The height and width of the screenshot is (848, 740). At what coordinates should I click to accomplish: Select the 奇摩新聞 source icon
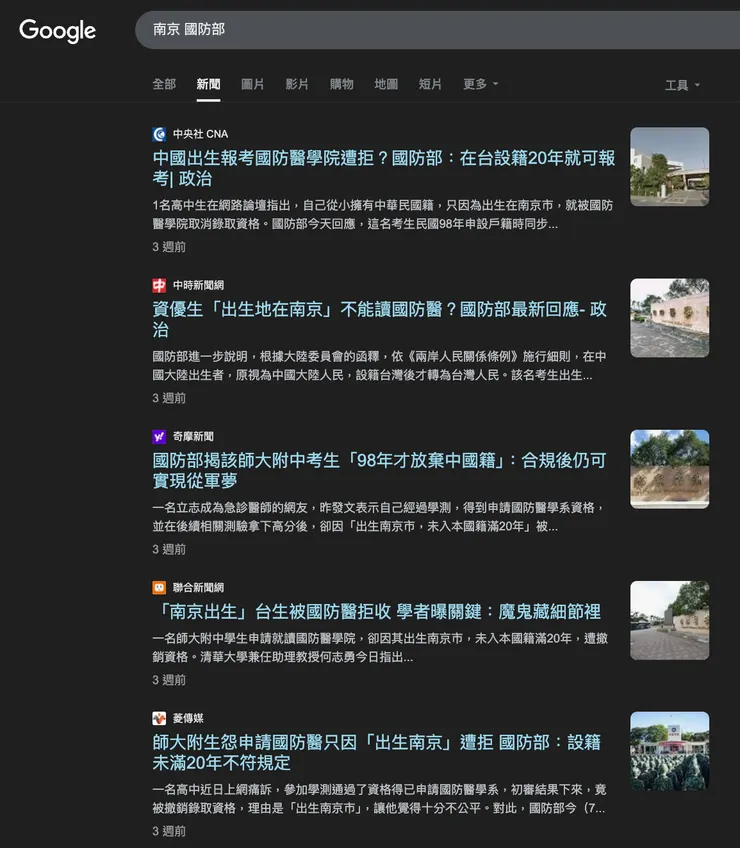pyautogui.click(x=158, y=436)
